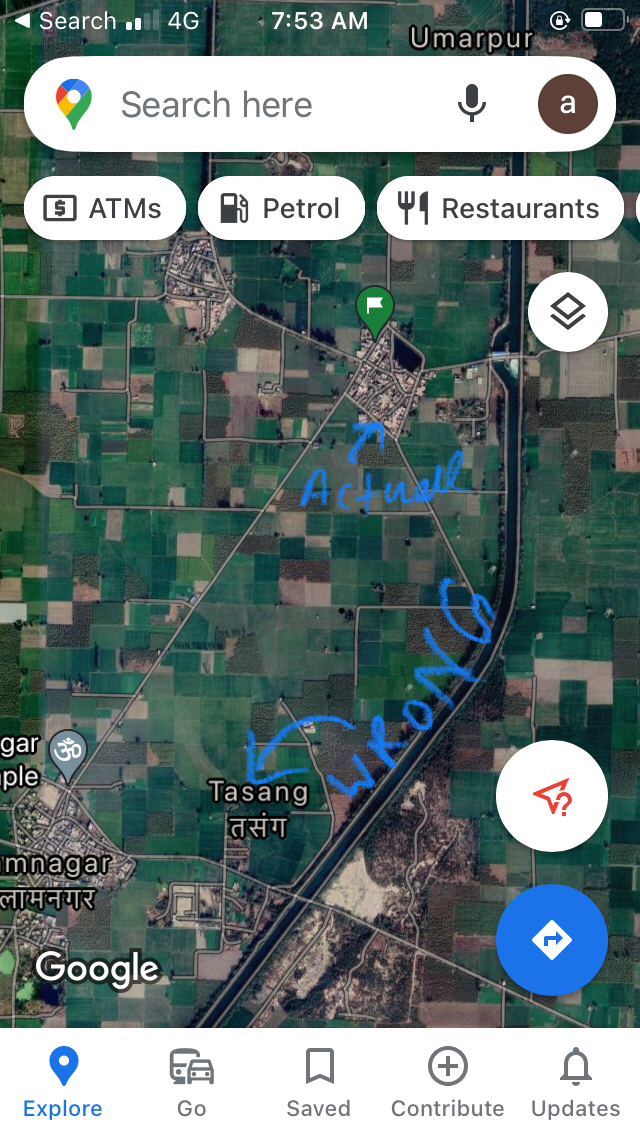Select the ATMs chip

(105, 209)
